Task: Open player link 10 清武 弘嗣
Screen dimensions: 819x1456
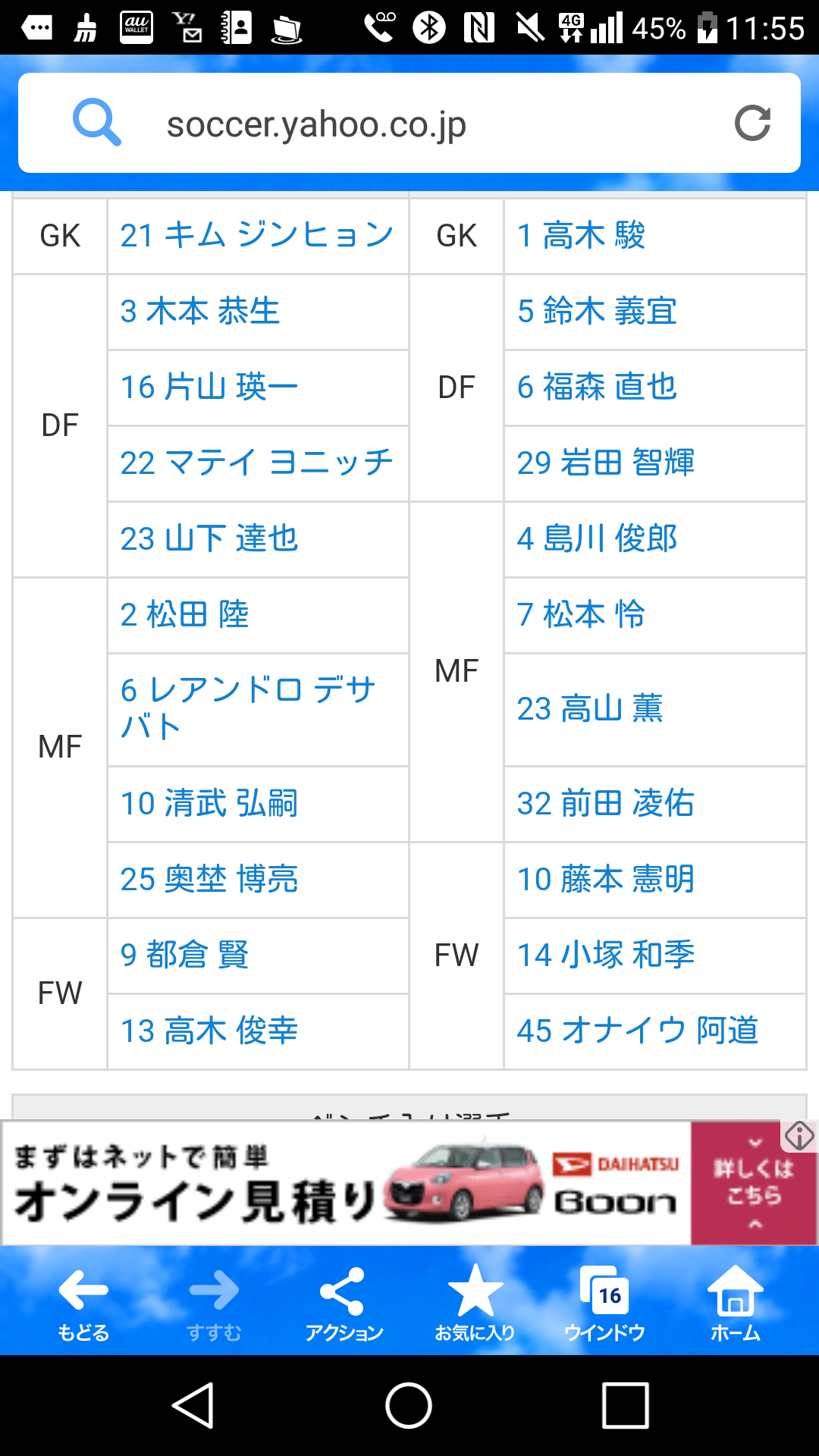Action: [x=209, y=803]
